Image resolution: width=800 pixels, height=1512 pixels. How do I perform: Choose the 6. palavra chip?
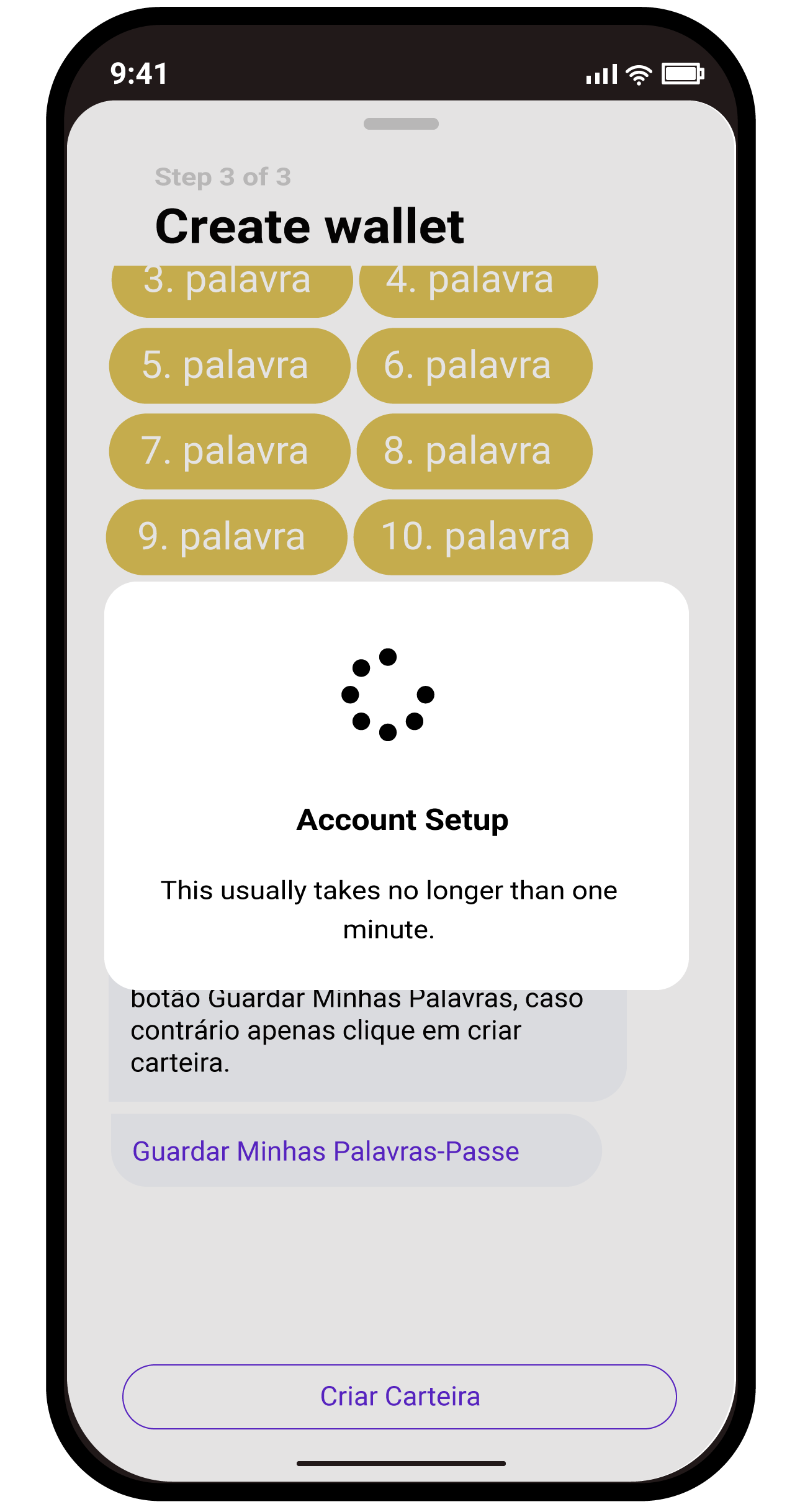pyautogui.click(x=474, y=366)
